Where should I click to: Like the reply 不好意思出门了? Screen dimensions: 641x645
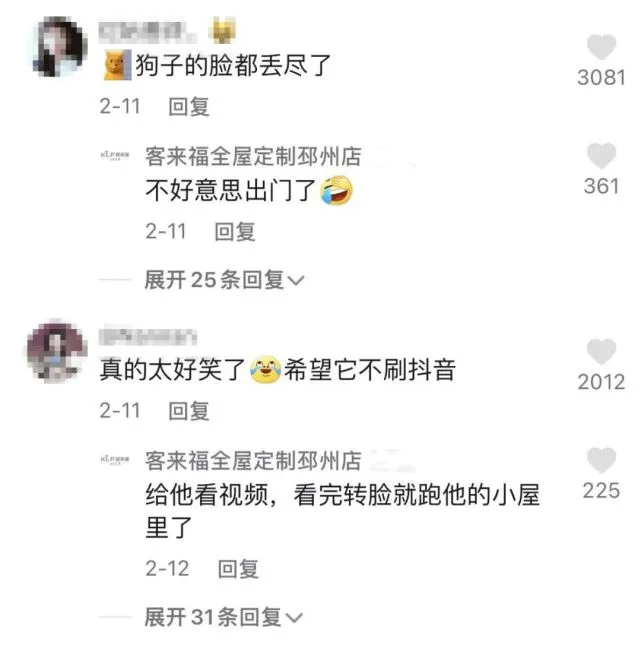pyautogui.click(x=601, y=157)
